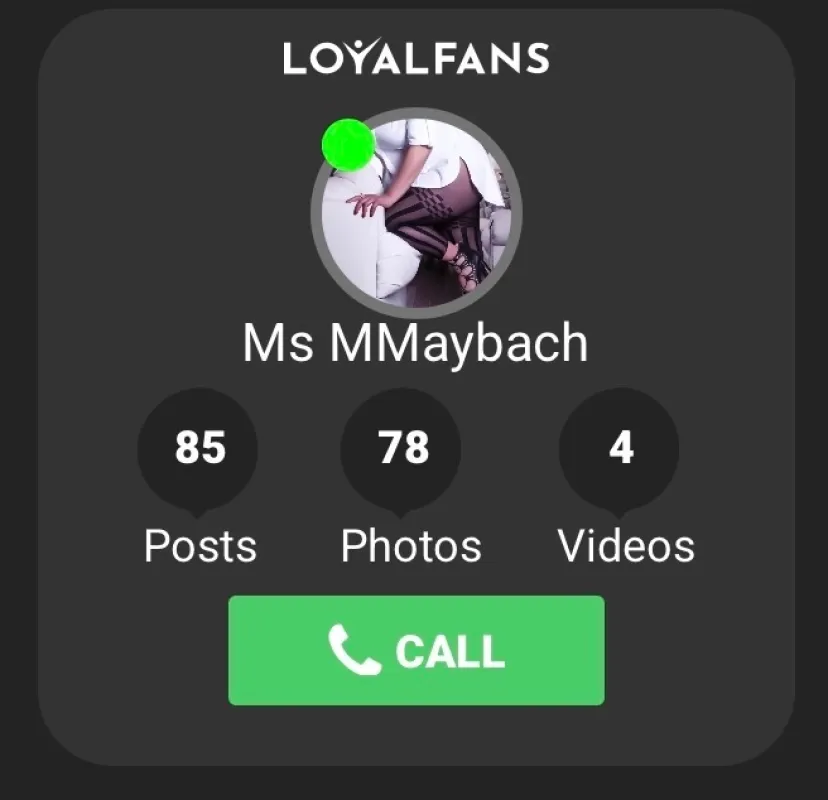Tap the green CALL button

[x=416, y=651]
